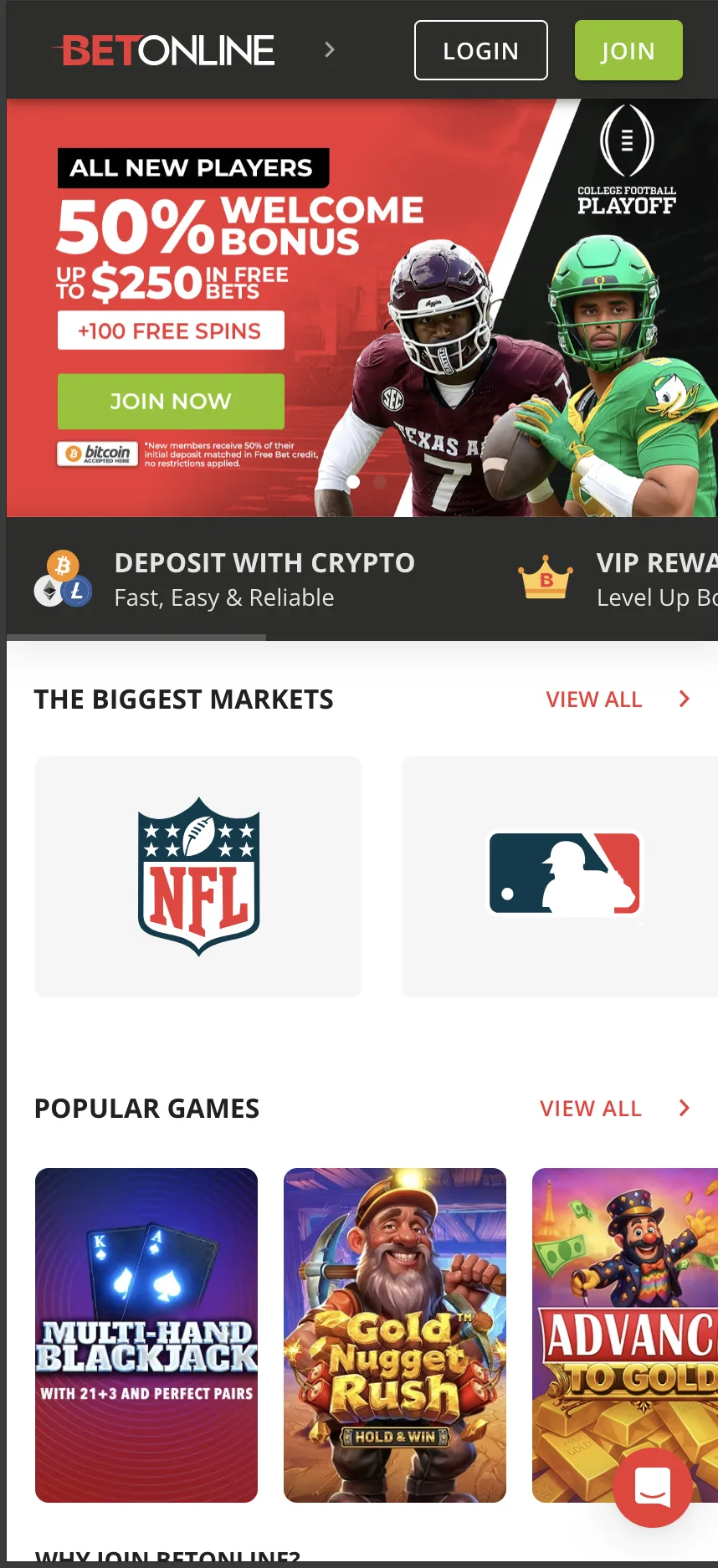Select the banner carousel dot indicator

(x=354, y=481)
